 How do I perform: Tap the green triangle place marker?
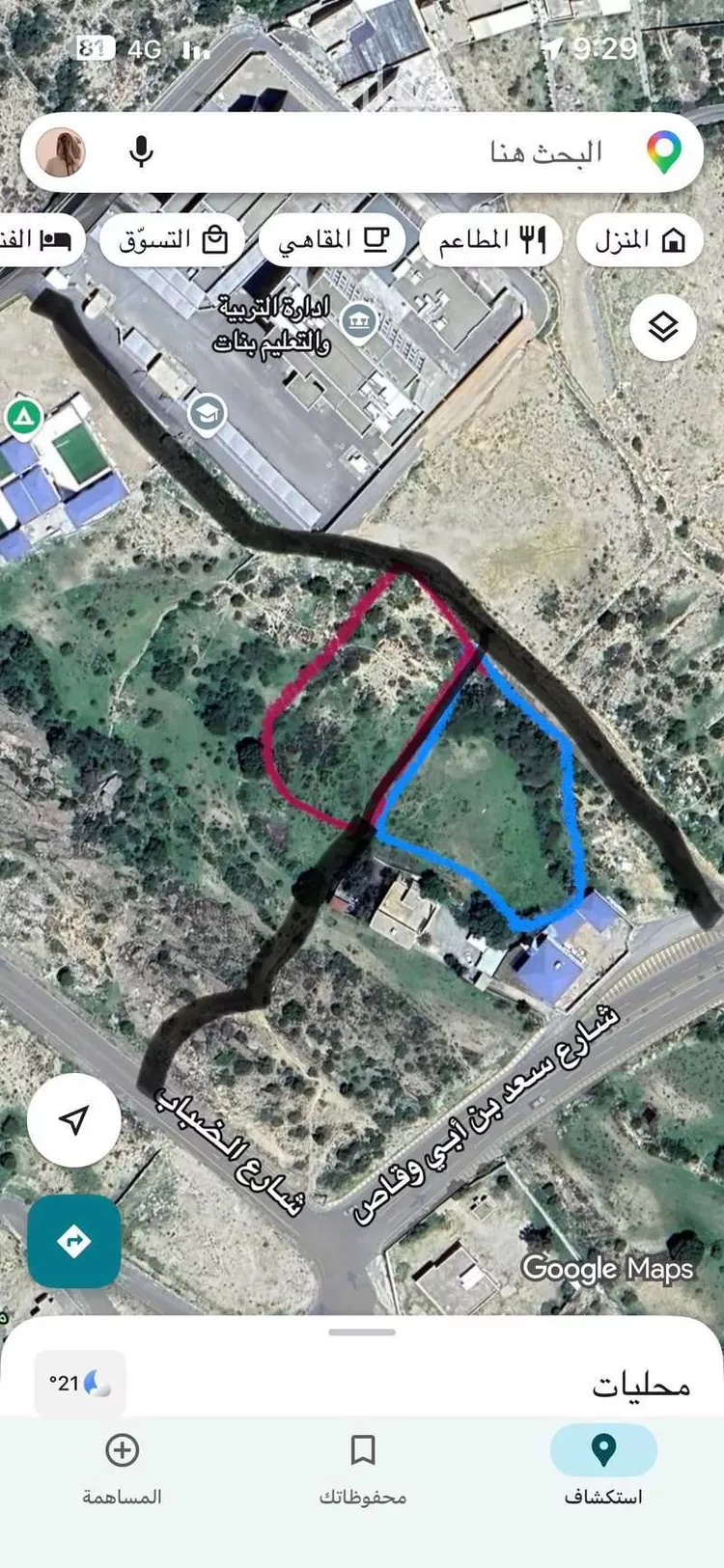click(x=23, y=419)
